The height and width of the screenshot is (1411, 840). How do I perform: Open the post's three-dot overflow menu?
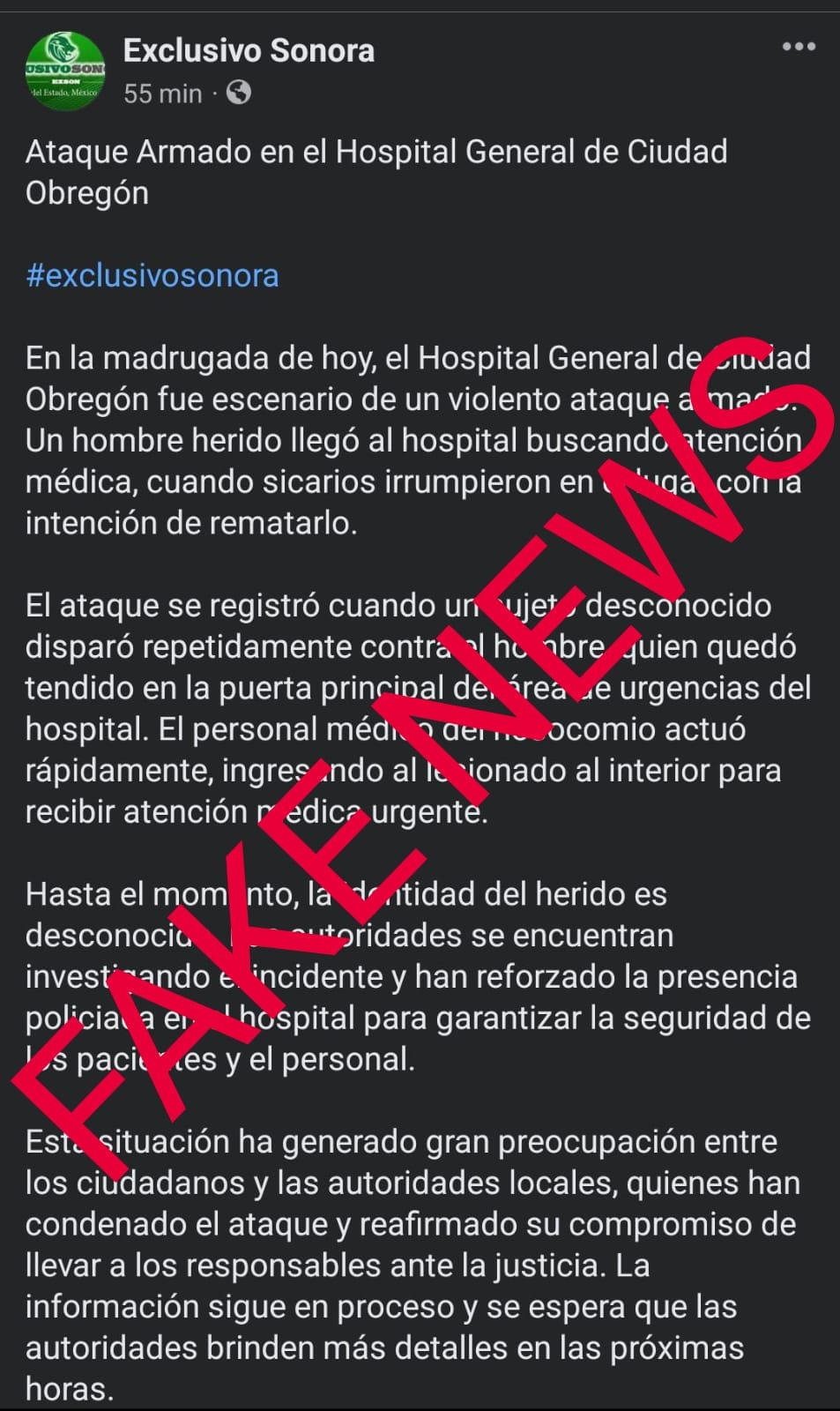click(798, 47)
